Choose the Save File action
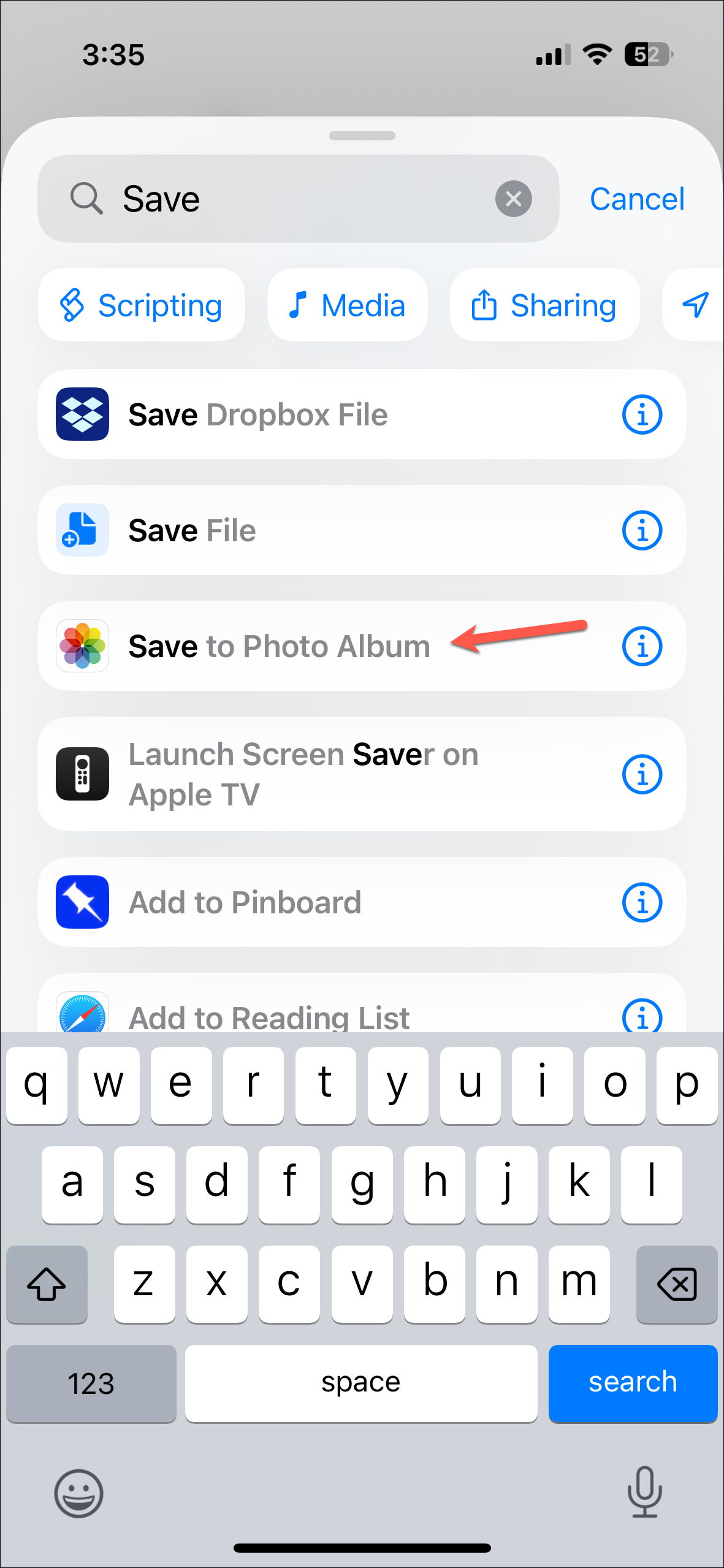 (307, 530)
